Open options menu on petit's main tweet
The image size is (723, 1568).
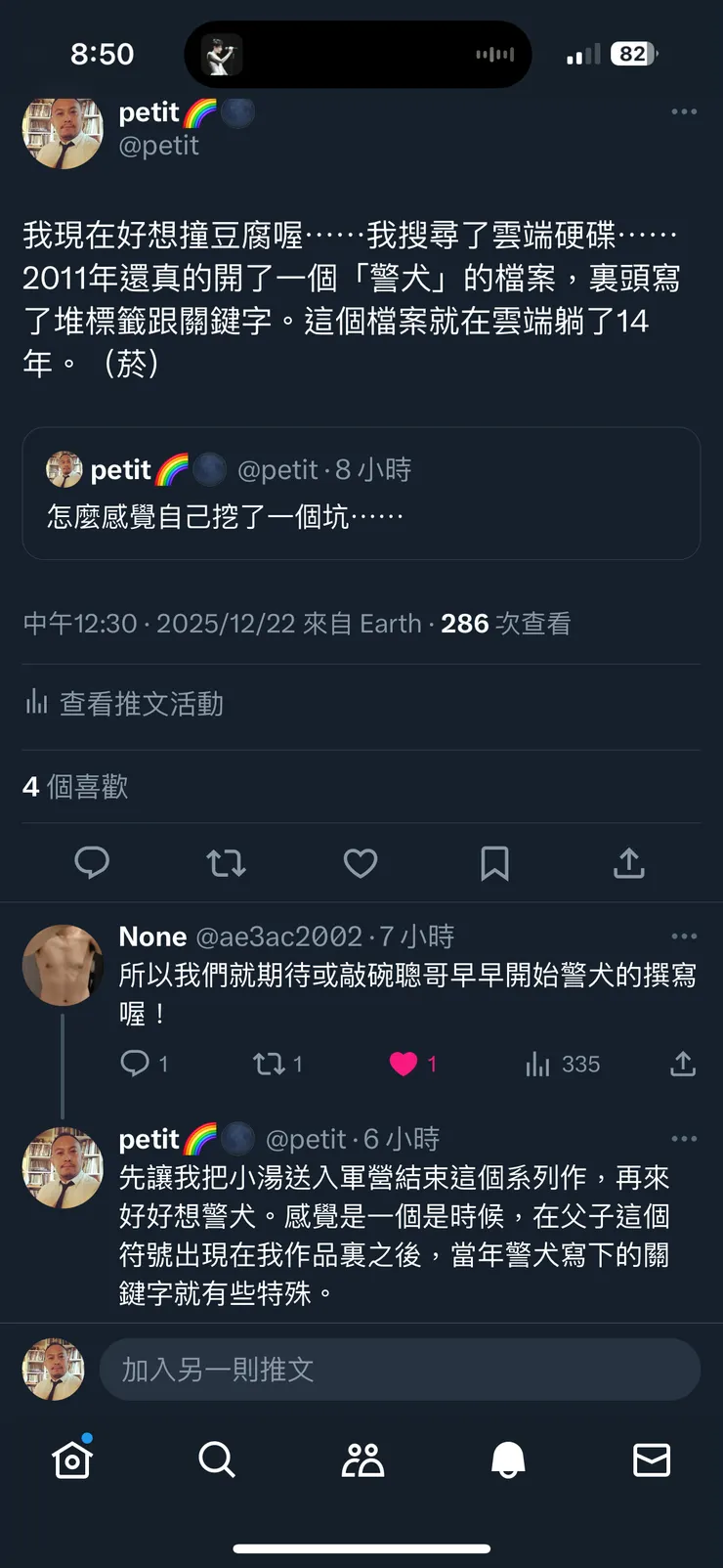[x=683, y=111]
